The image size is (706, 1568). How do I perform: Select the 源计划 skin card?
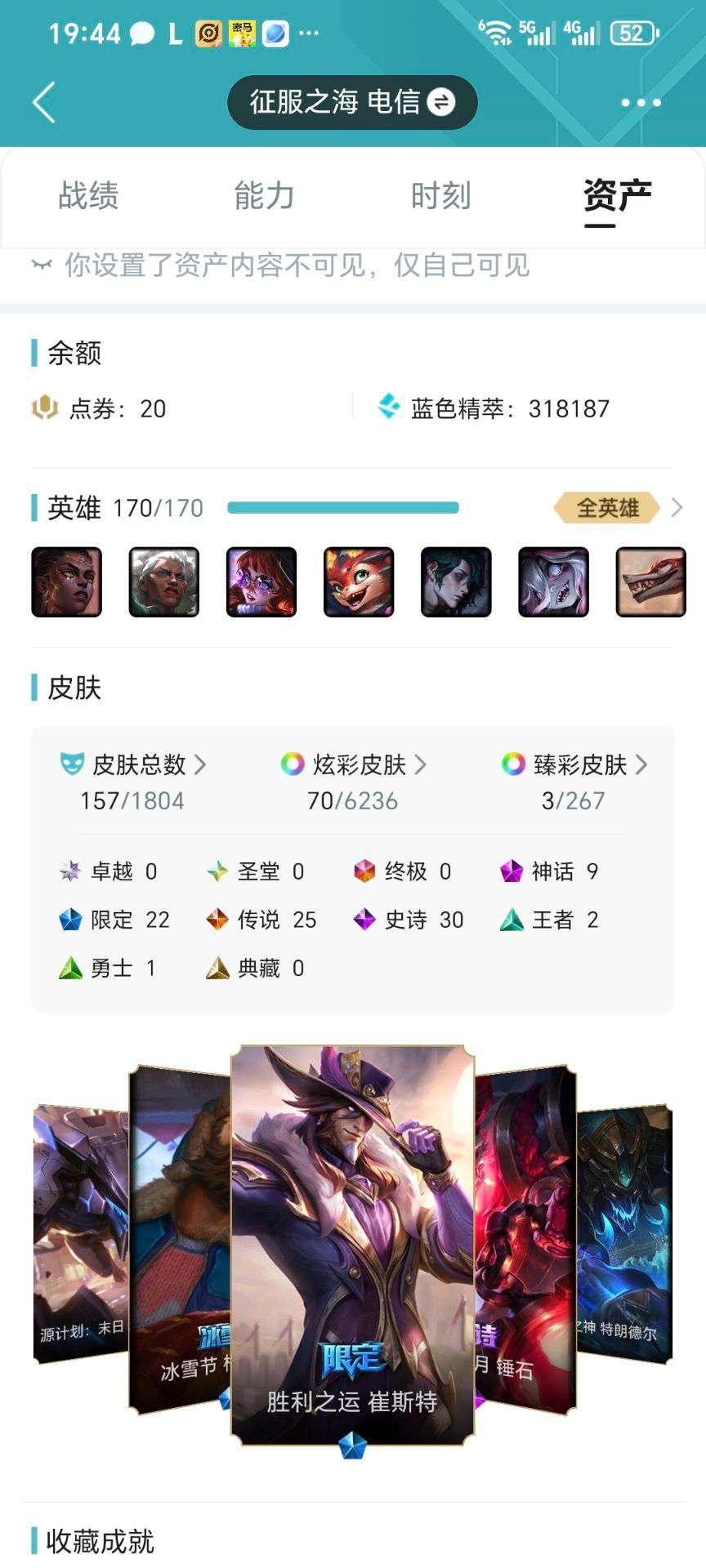[x=80, y=1235]
